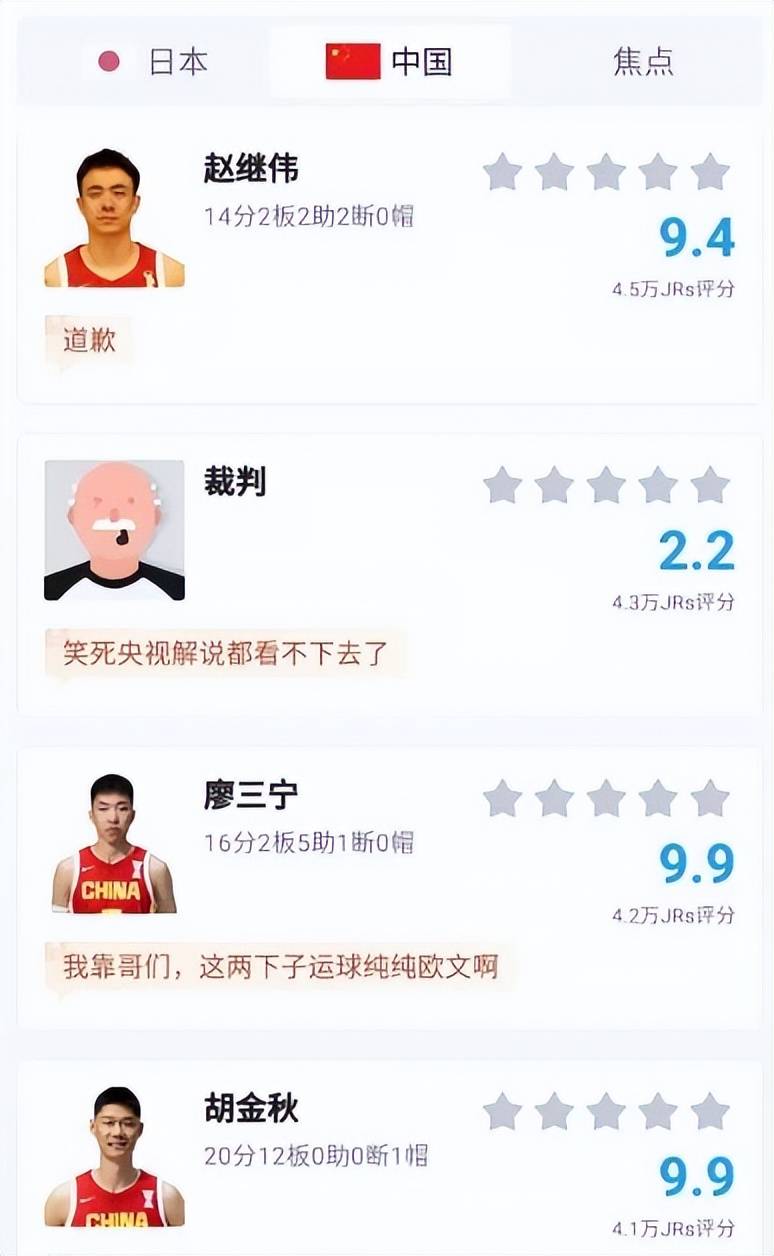Give 廖三宁 the fifth star
Image resolution: width=774 pixels, height=1256 pixels.
click(710, 799)
